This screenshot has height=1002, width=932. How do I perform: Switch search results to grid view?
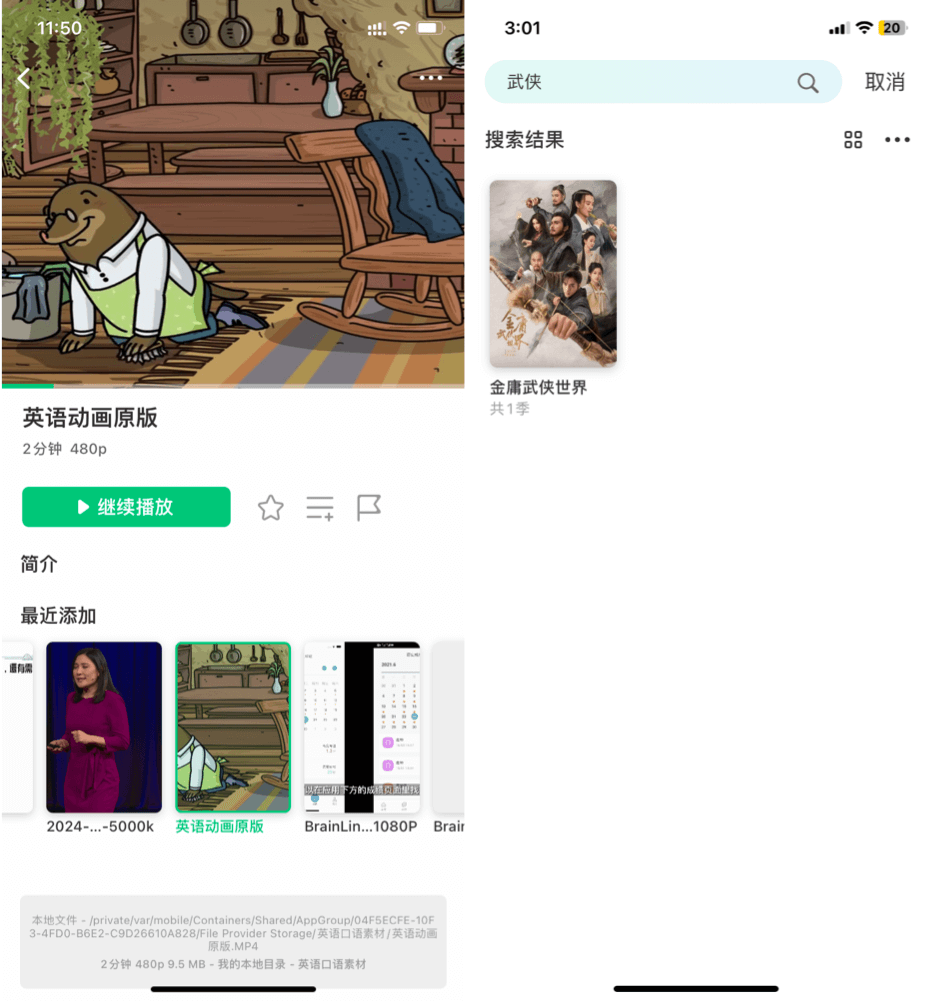pos(853,140)
